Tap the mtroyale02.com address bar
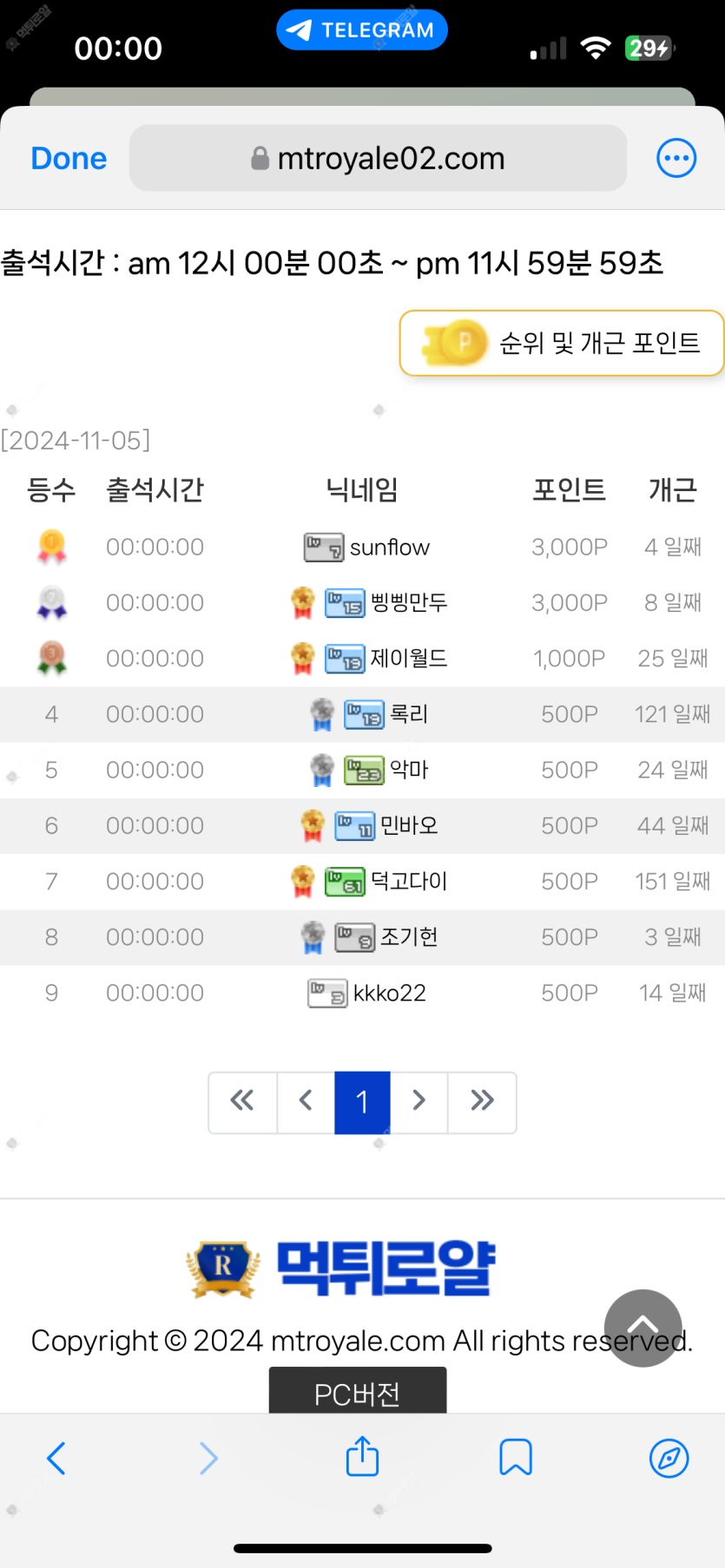This screenshot has height=1568, width=725. click(378, 158)
